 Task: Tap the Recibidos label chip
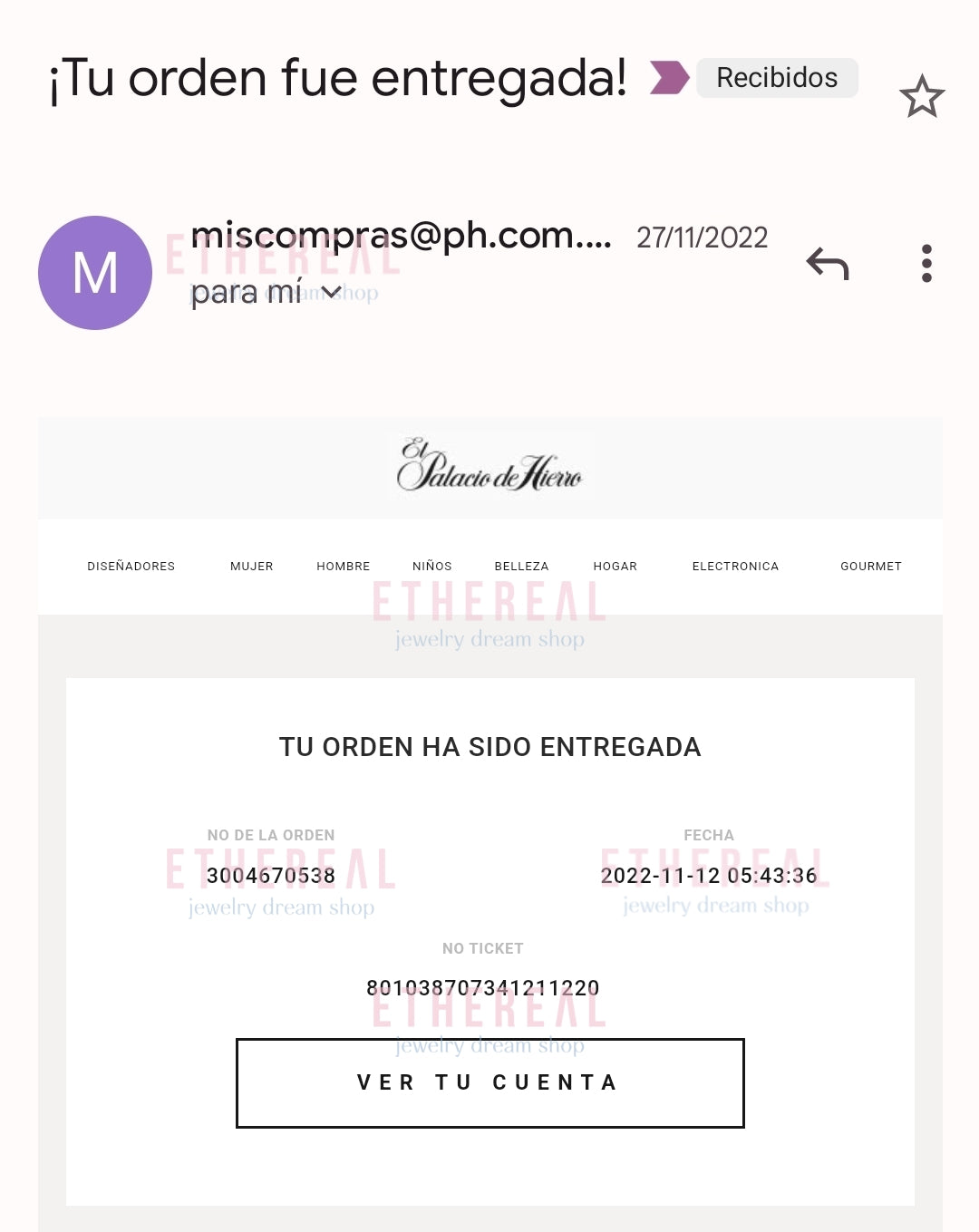777,78
